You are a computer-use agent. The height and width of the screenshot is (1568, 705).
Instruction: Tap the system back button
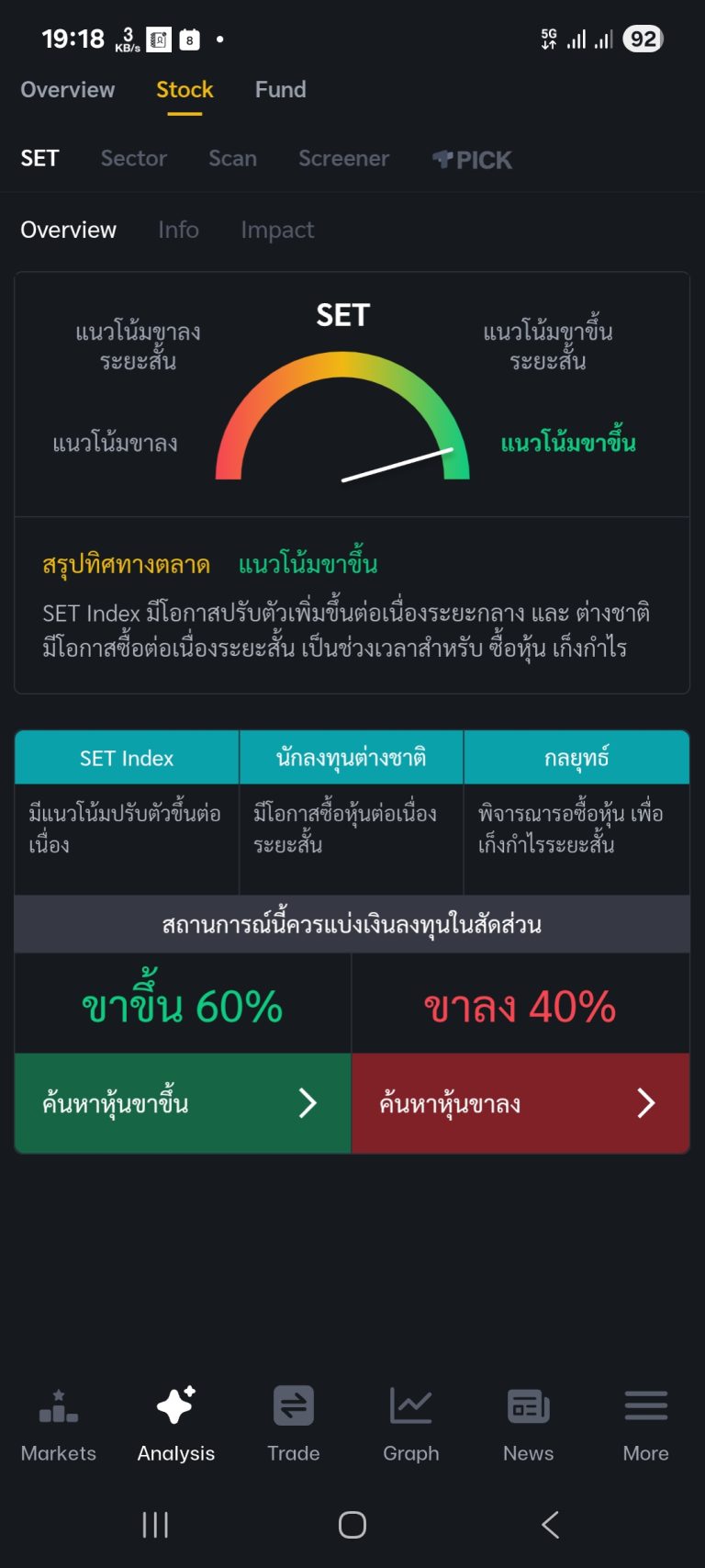coord(550,1525)
